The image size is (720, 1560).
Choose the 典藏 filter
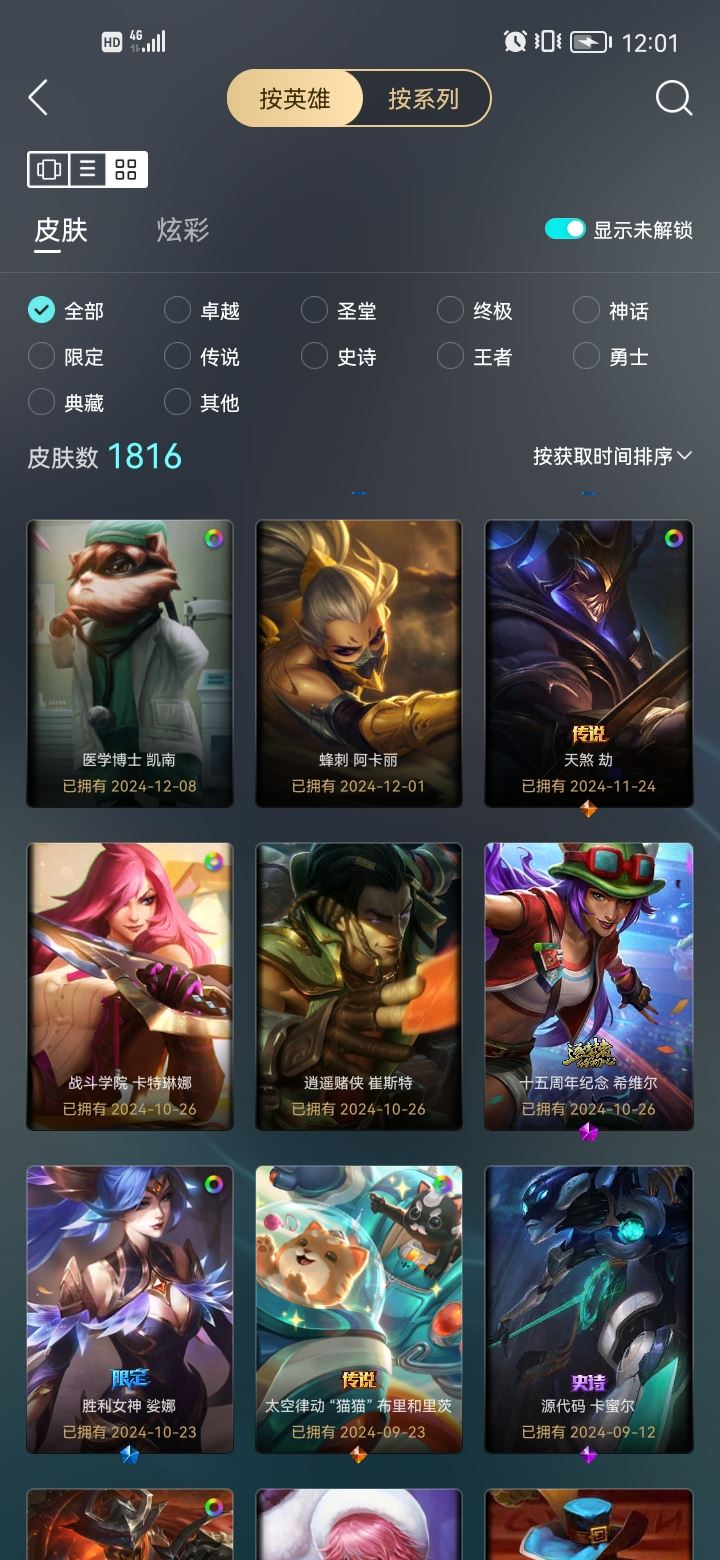66,403
